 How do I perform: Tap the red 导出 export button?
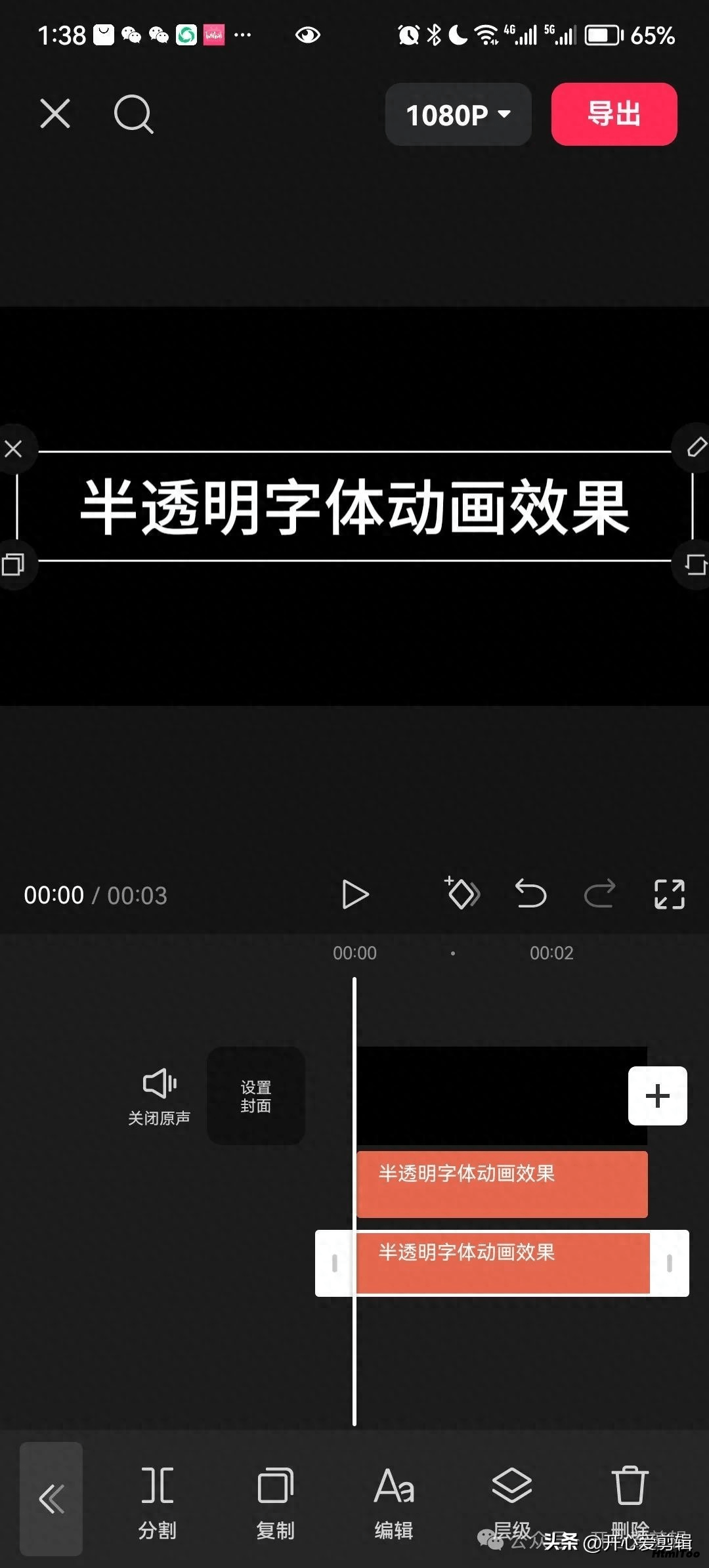pyautogui.click(x=614, y=114)
